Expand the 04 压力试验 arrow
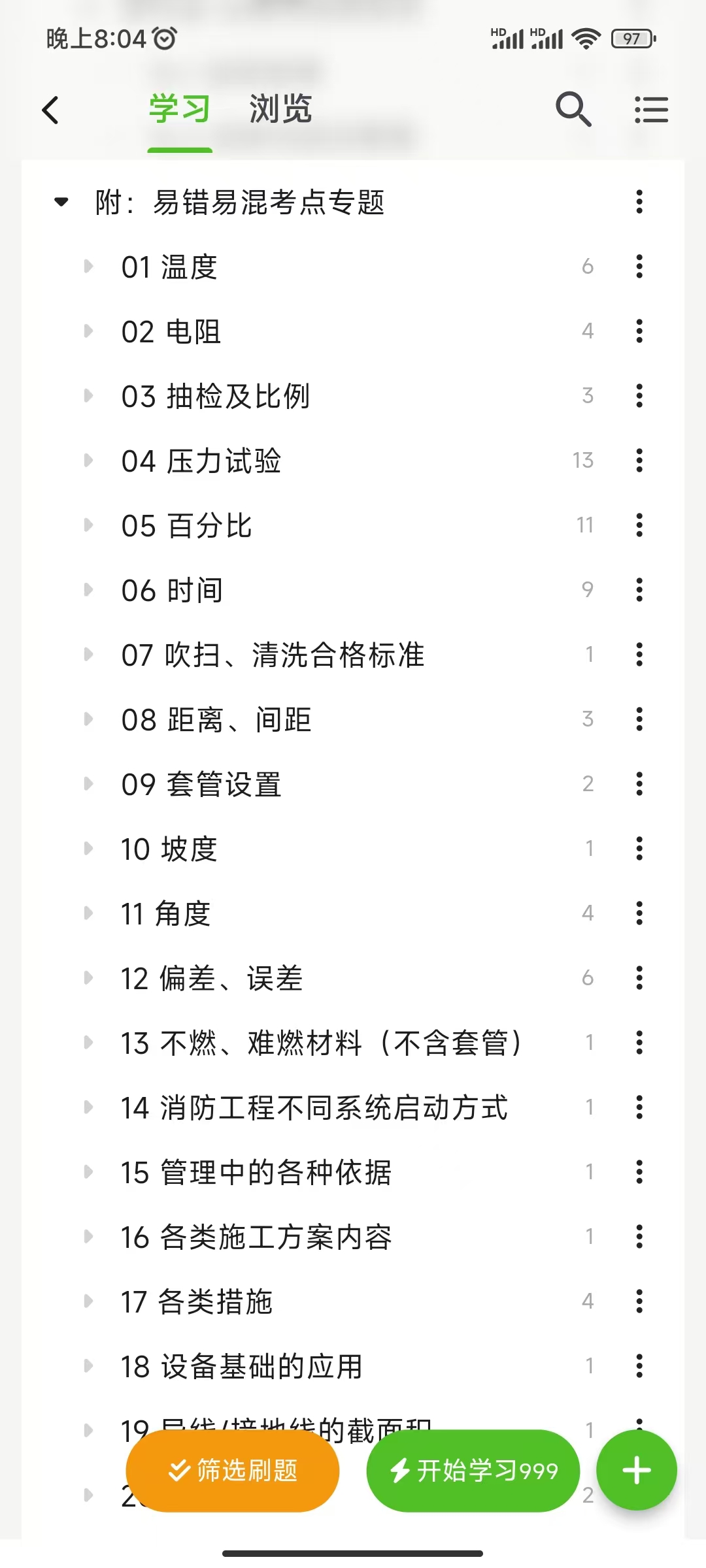The height and width of the screenshot is (1568, 706). pos(89,461)
